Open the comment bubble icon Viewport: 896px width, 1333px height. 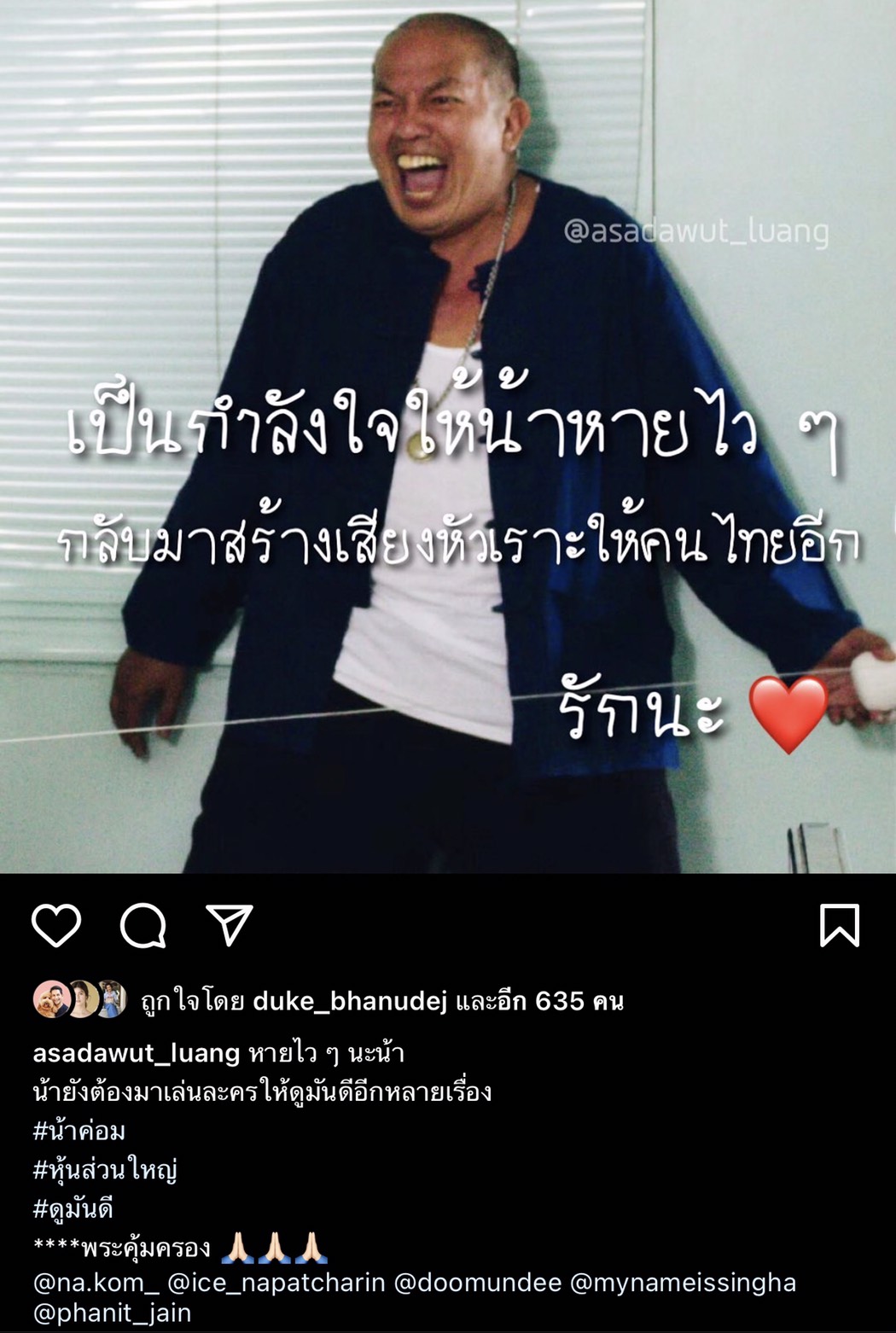143,926
